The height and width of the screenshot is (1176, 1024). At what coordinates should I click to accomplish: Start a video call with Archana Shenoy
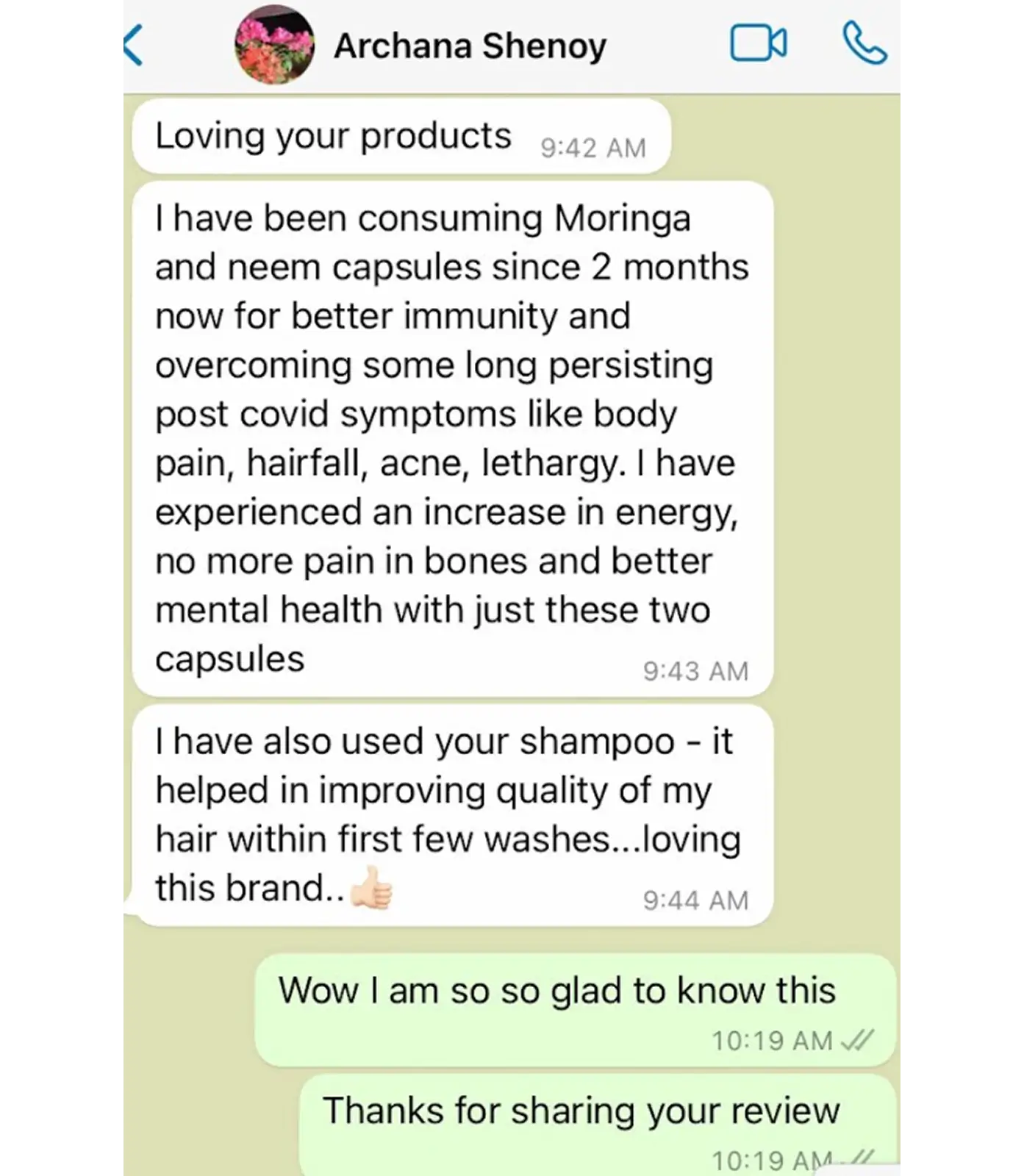pyautogui.click(x=758, y=44)
